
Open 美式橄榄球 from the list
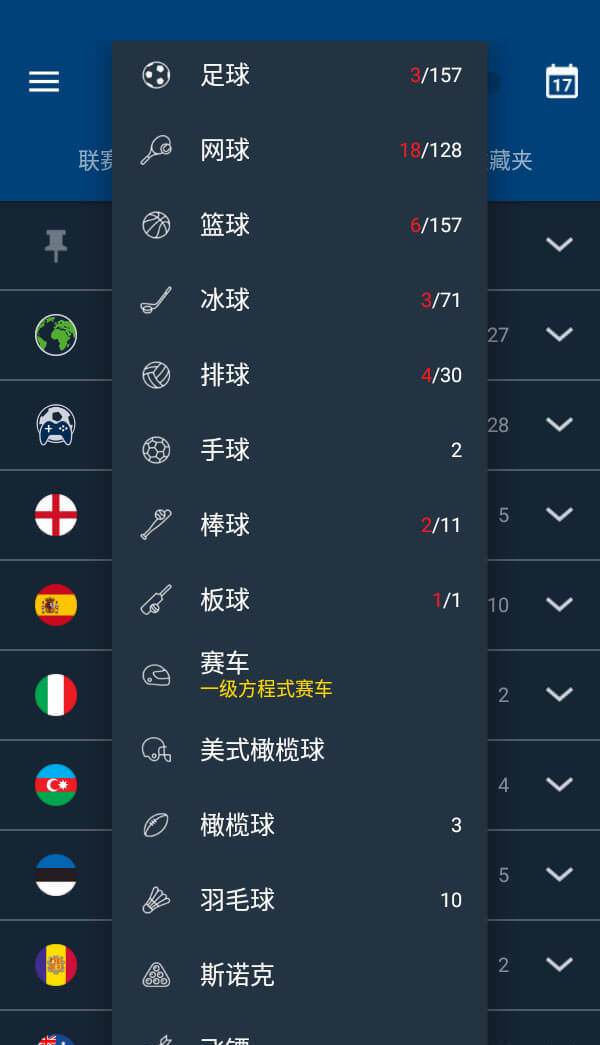[300, 750]
